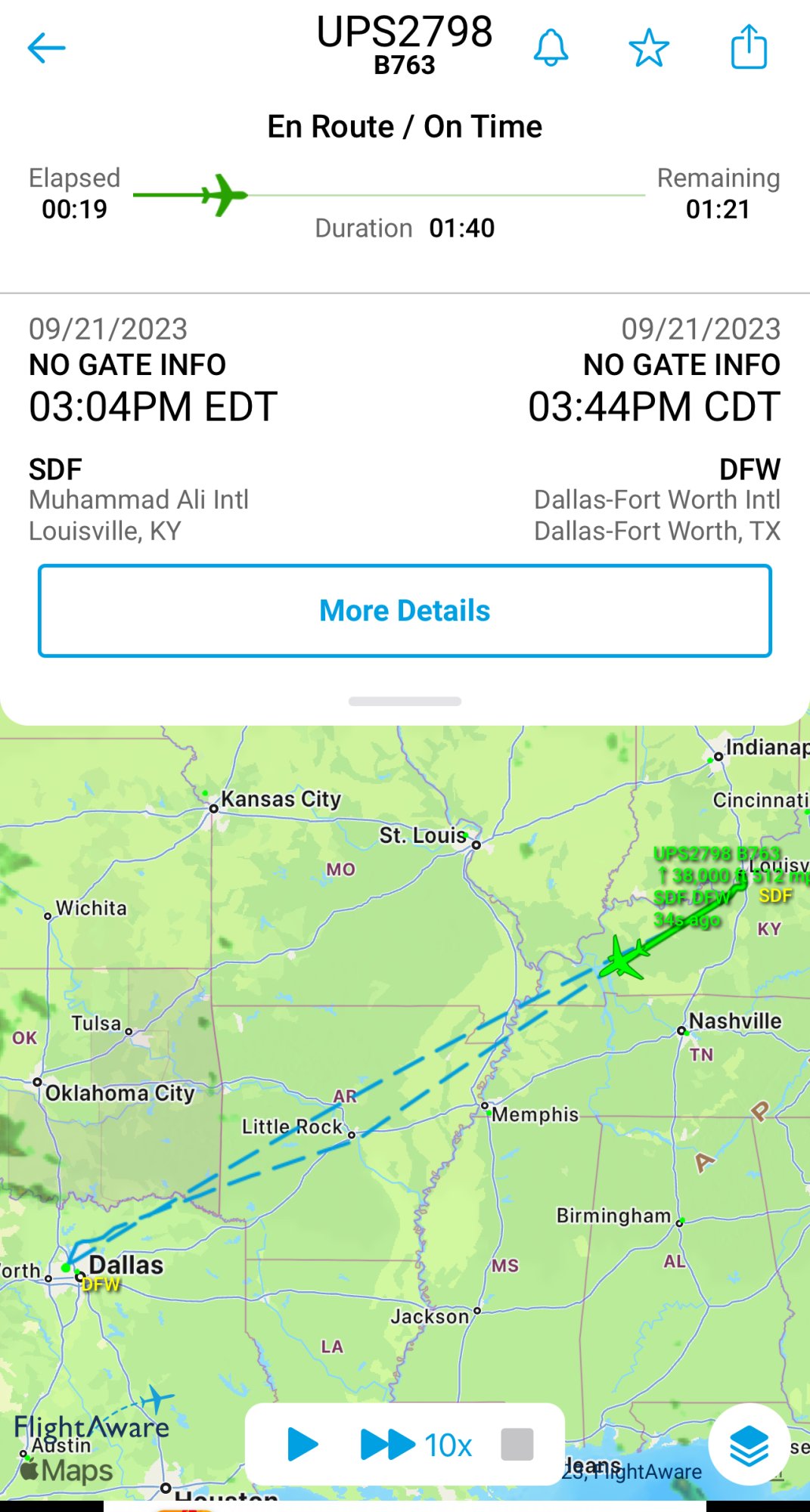Change replay speed with 10x fast-forward

pos(416,1445)
